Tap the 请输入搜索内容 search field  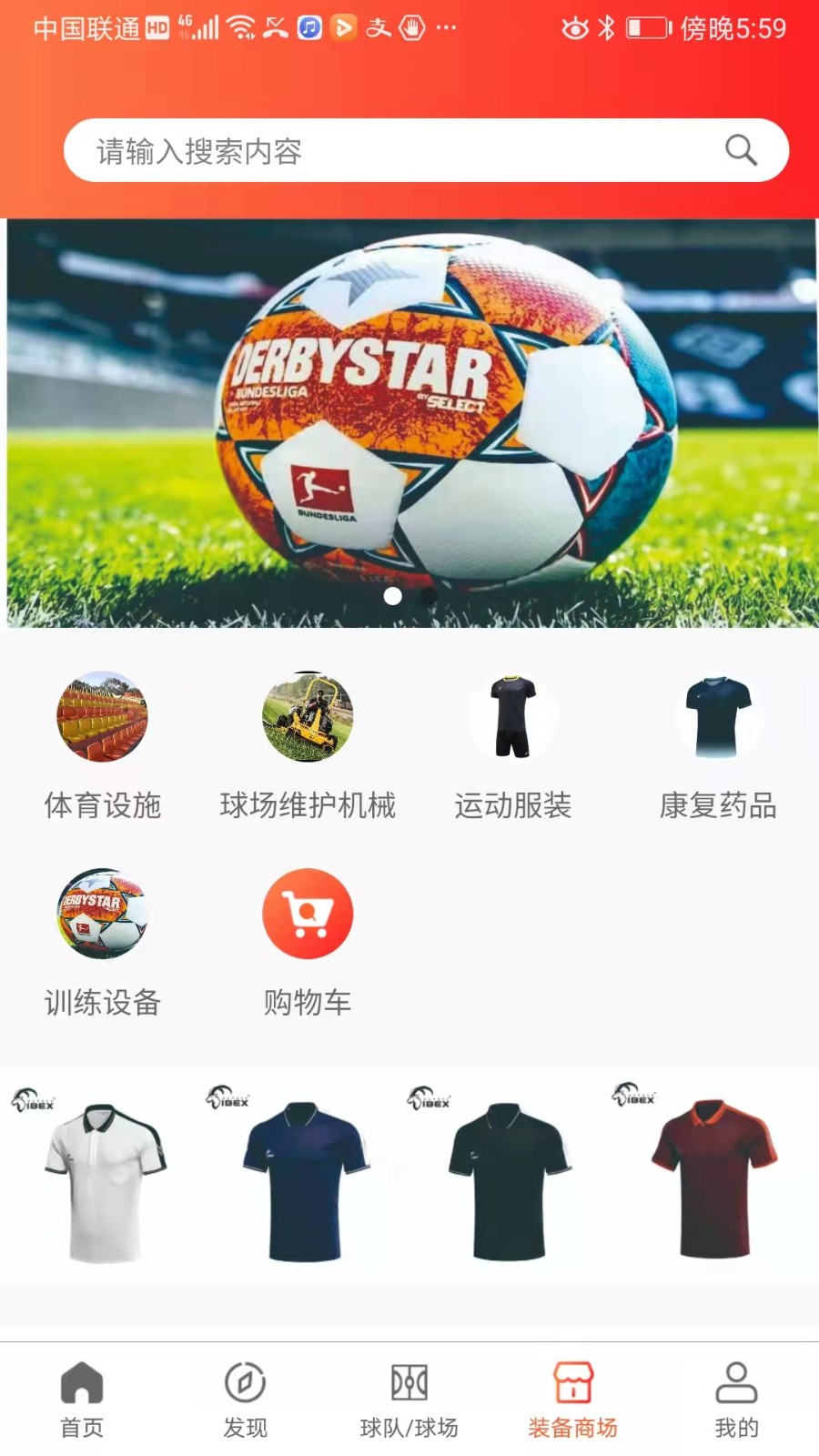pyautogui.click(x=364, y=150)
